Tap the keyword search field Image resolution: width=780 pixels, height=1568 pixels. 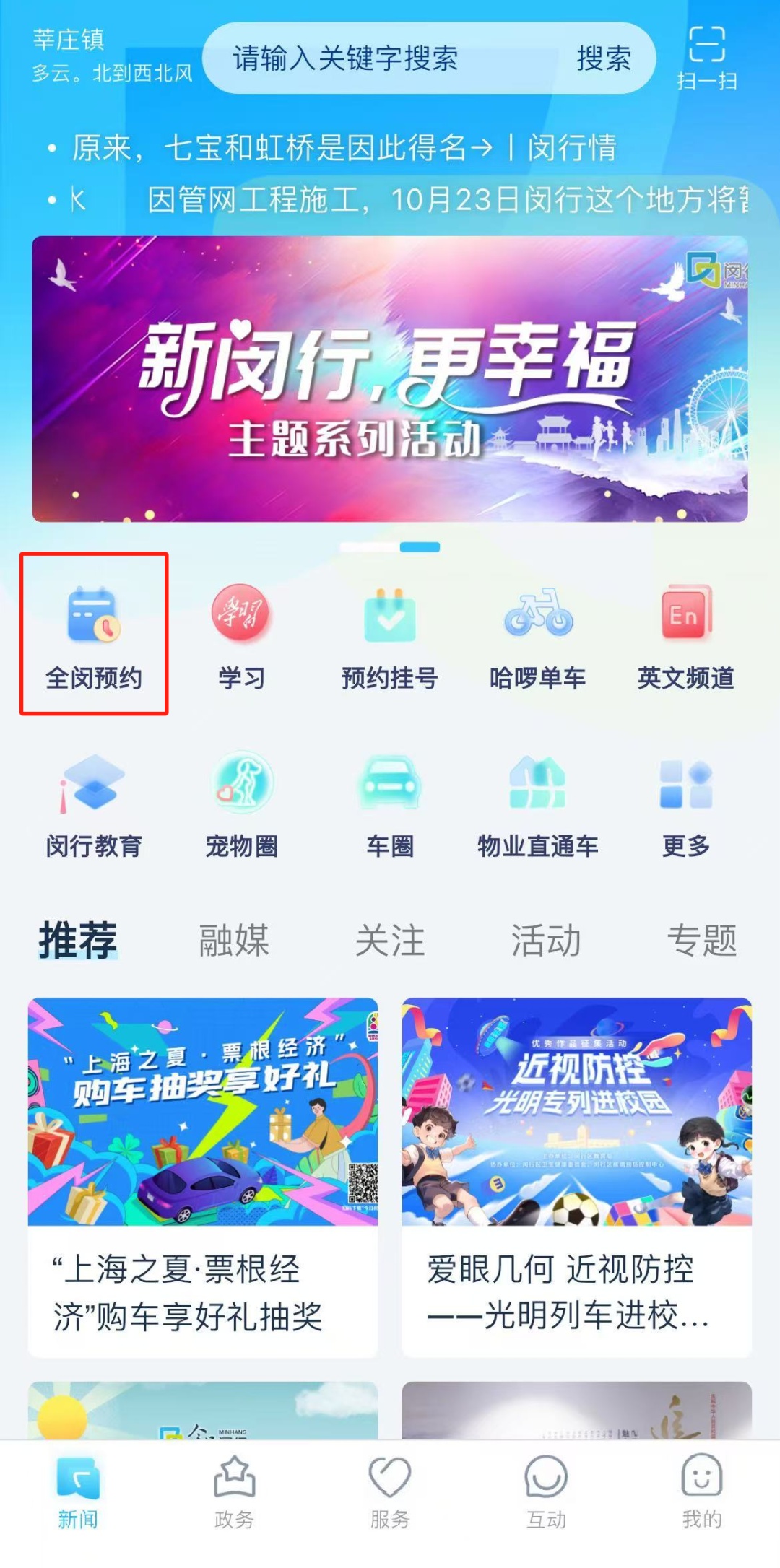tap(376, 58)
